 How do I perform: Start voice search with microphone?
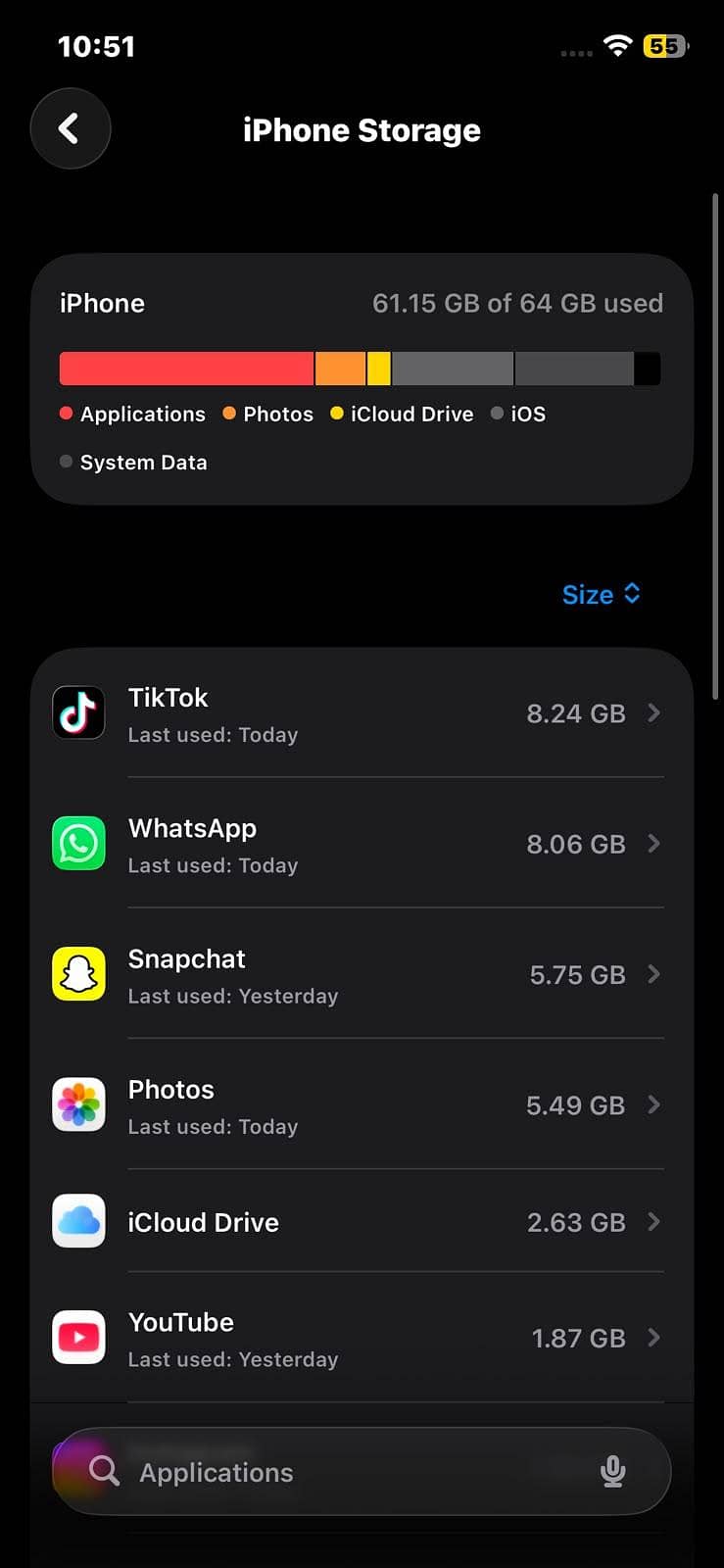(x=612, y=1471)
